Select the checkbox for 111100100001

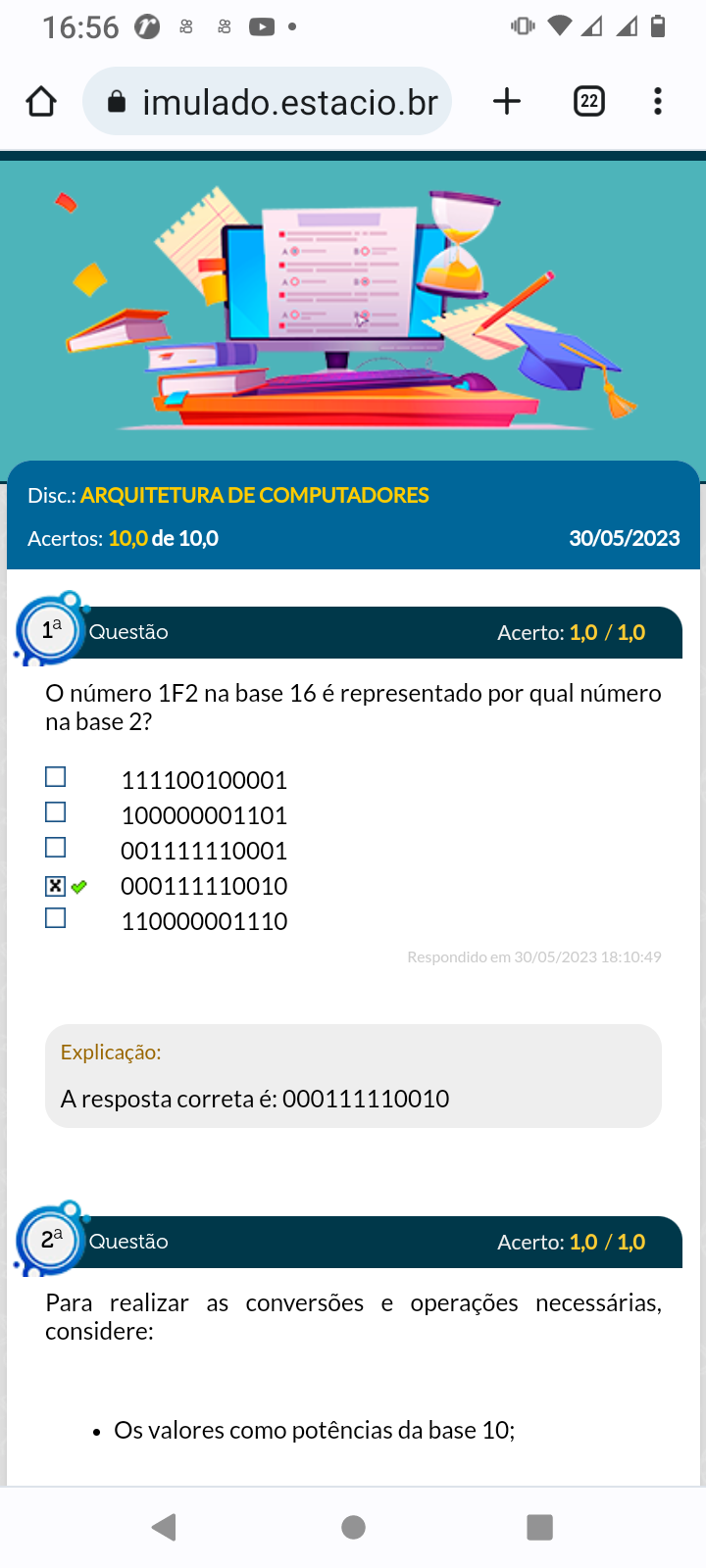56,777
